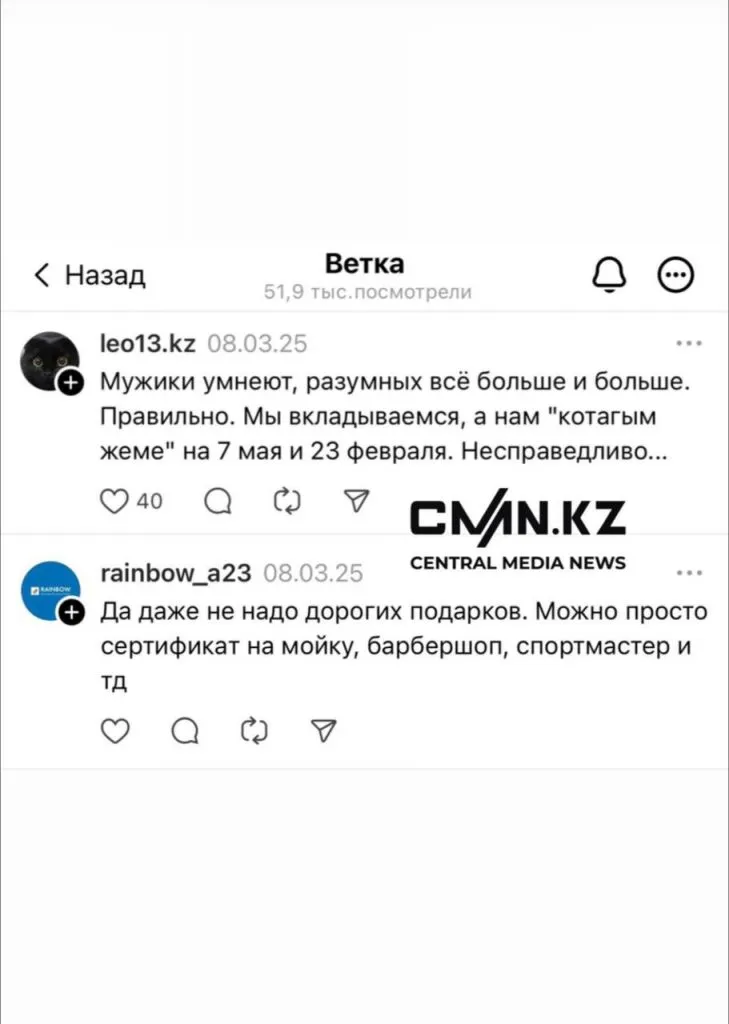729x1024 pixels.
Task: Open leo13.kz profile from username
Action: click(148, 344)
